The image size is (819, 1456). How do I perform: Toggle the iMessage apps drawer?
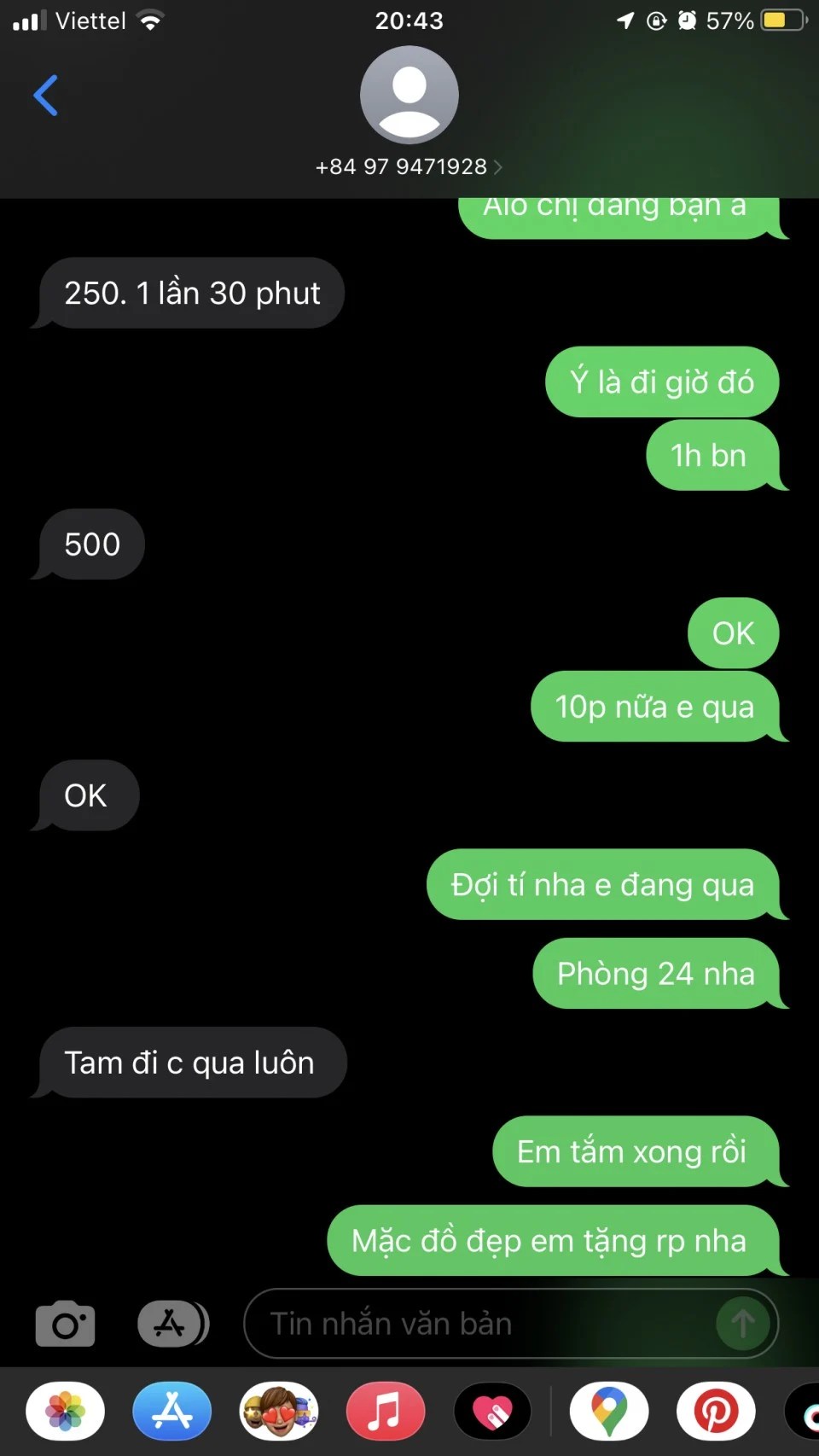pyautogui.click(x=173, y=1324)
